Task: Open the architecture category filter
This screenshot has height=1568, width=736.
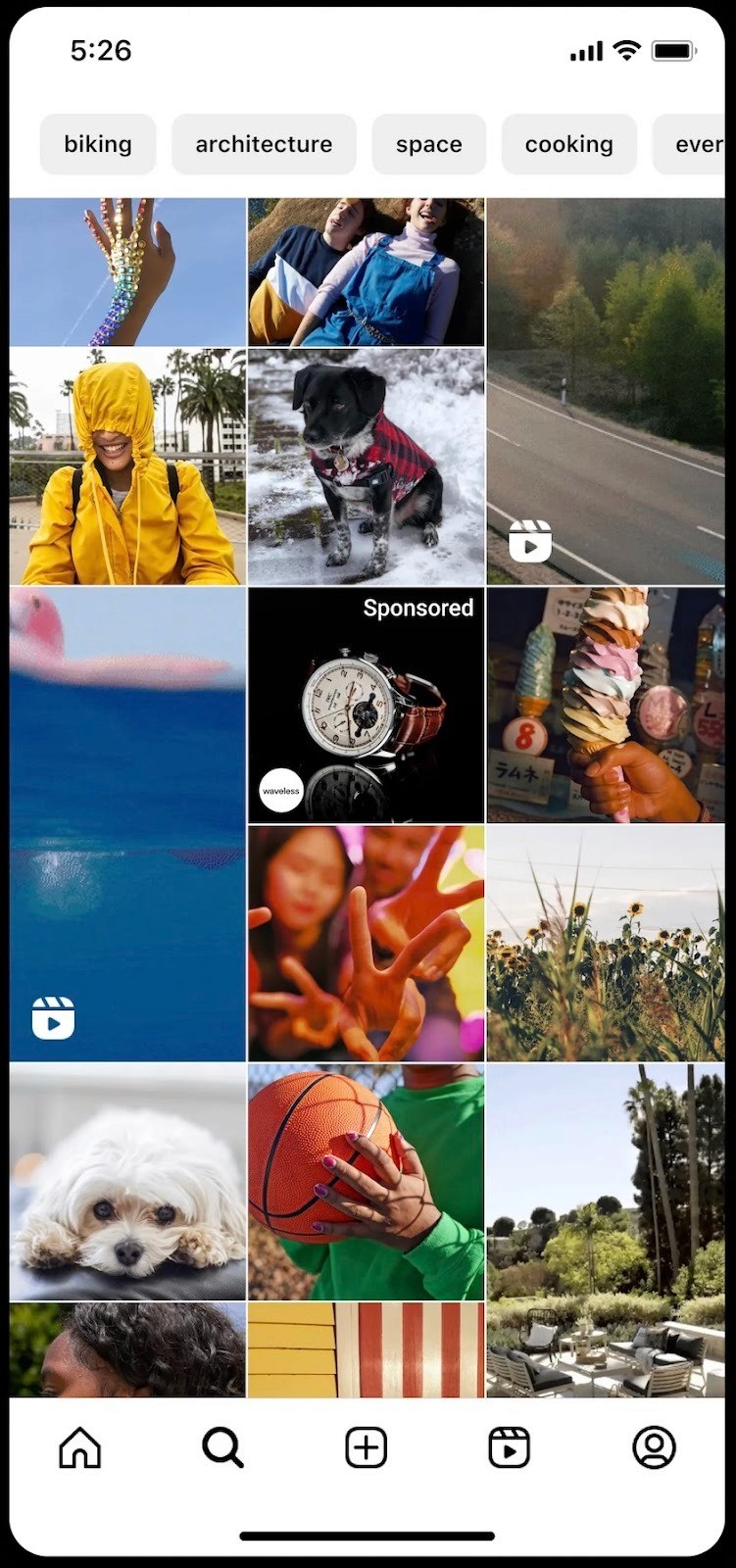Action: tap(264, 144)
